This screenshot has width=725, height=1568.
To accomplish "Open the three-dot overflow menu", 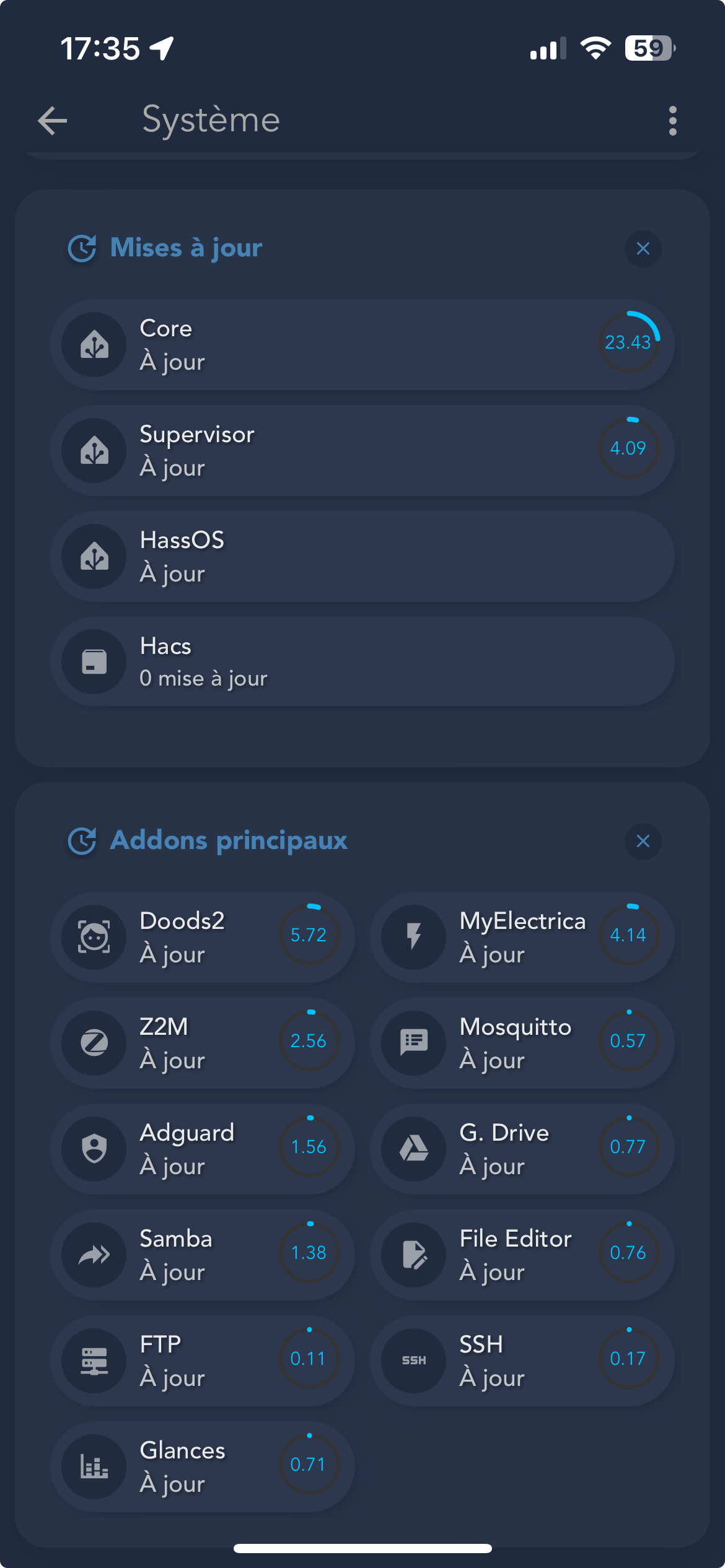I will (x=672, y=120).
